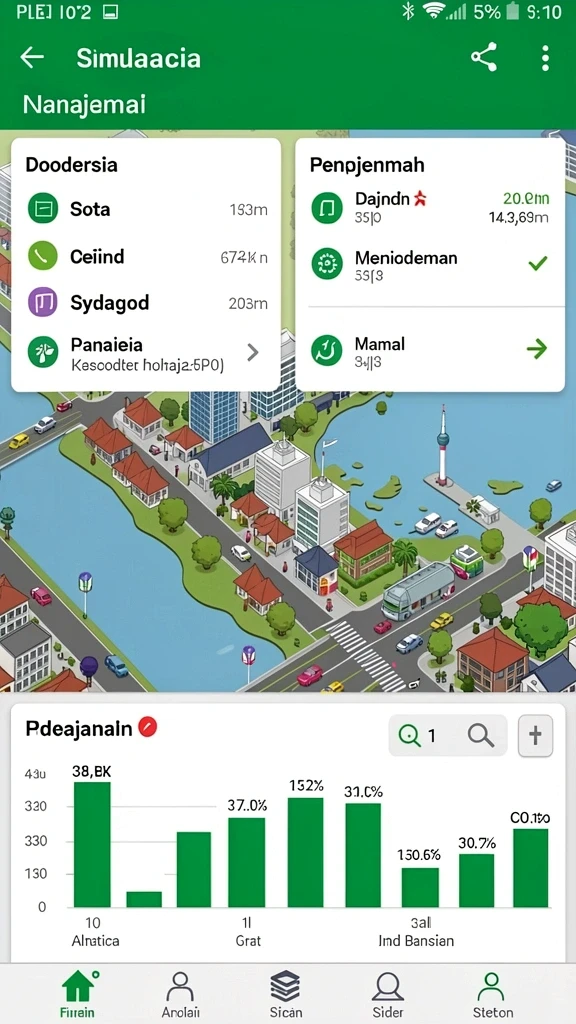Open Mamal via its arrow
576x1024 pixels.
tap(537, 349)
